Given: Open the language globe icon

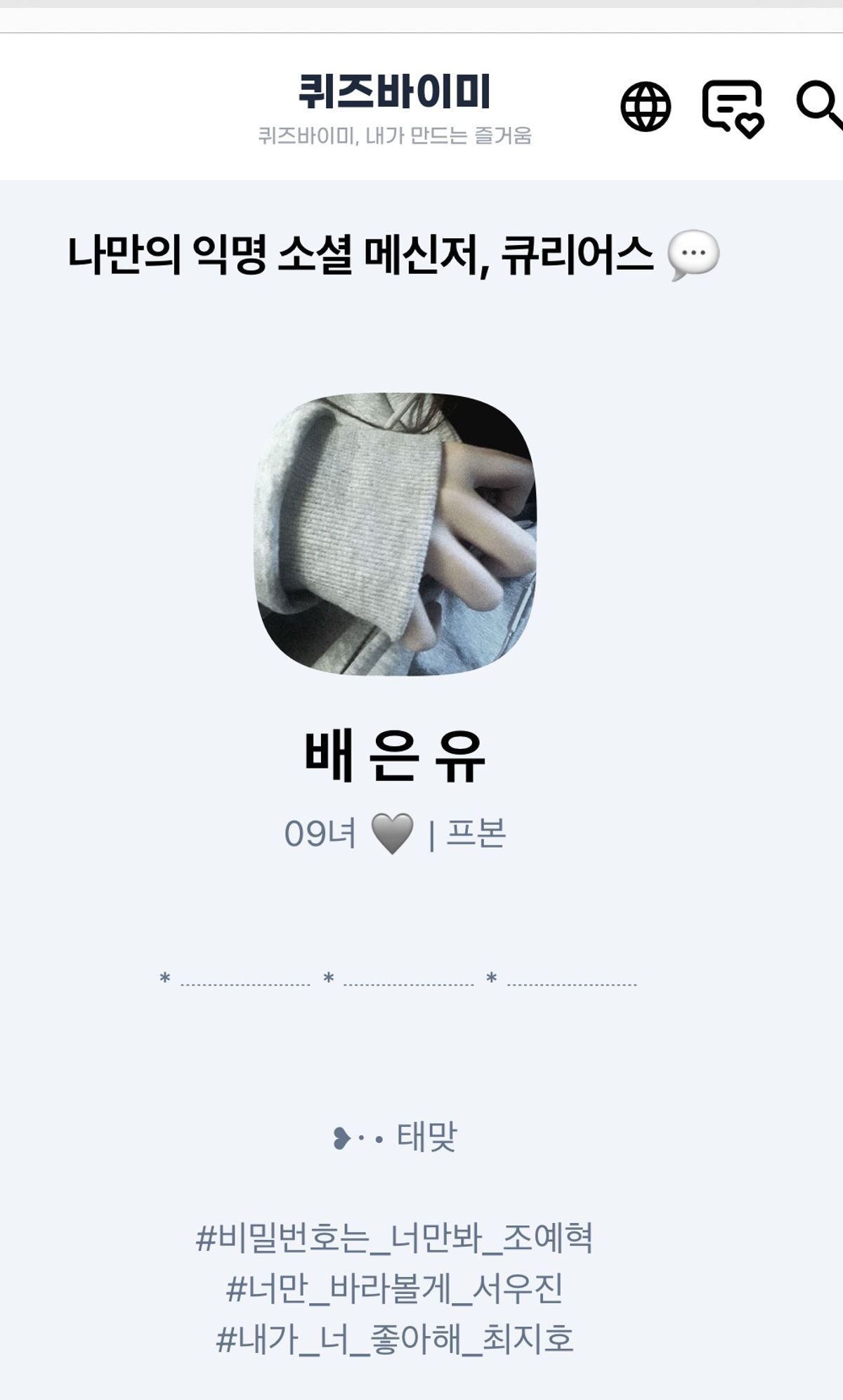Looking at the screenshot, I should click(646, 107).
